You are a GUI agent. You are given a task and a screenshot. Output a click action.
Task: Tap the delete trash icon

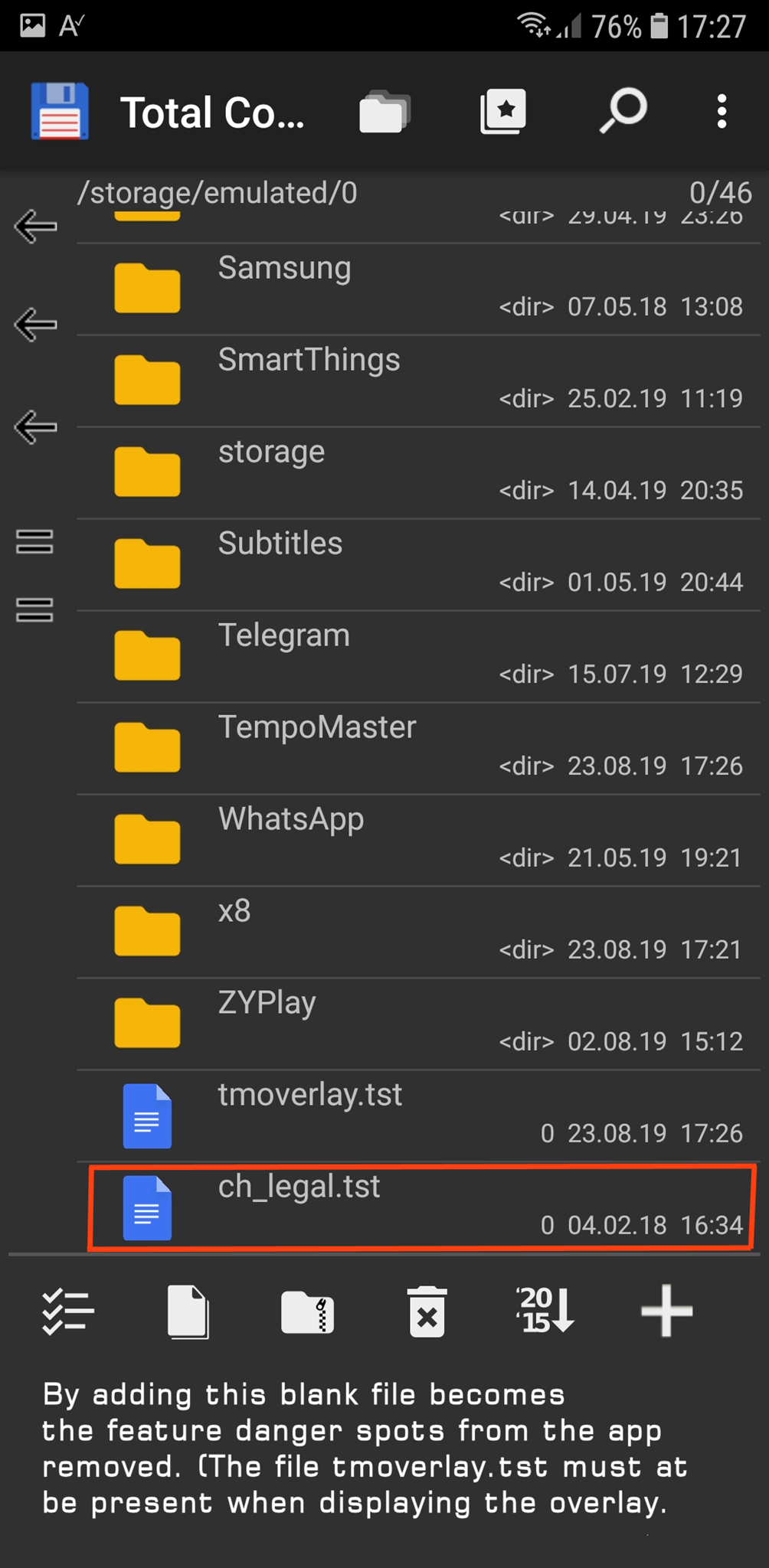coord(427,1312)
